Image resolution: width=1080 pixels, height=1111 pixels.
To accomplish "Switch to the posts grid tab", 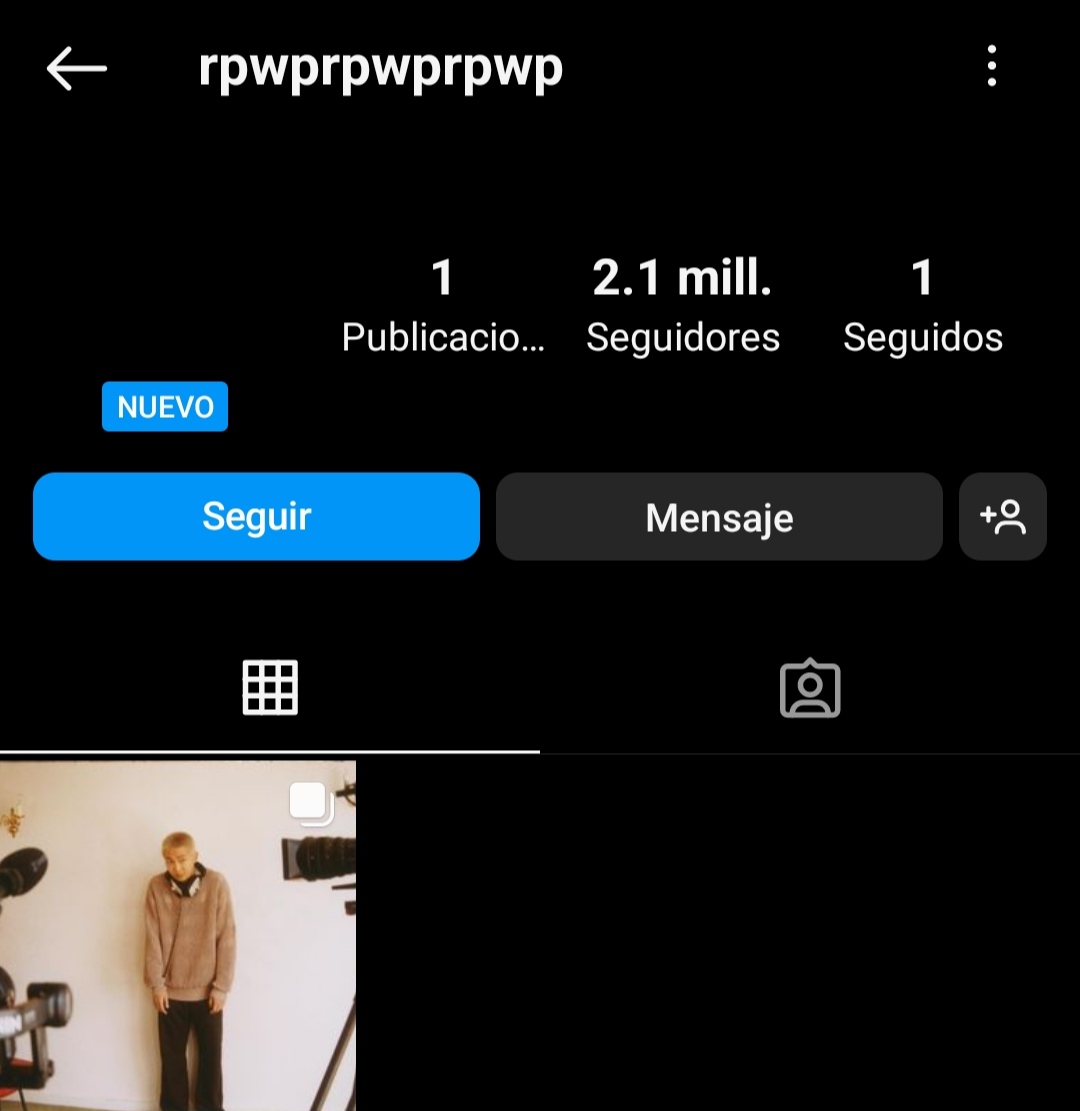I will click(x=270, y=688).
